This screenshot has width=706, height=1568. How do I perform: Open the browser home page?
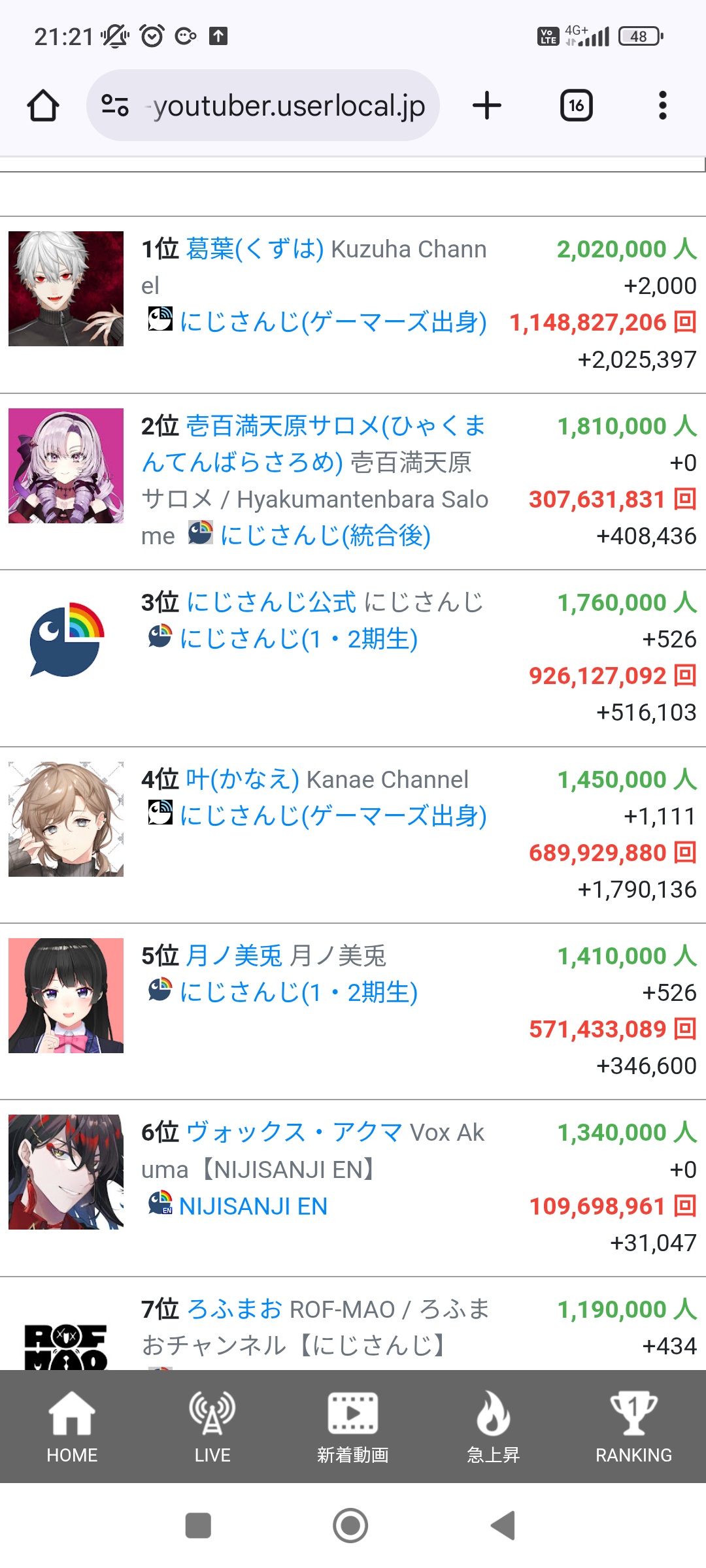coord(43,105)
